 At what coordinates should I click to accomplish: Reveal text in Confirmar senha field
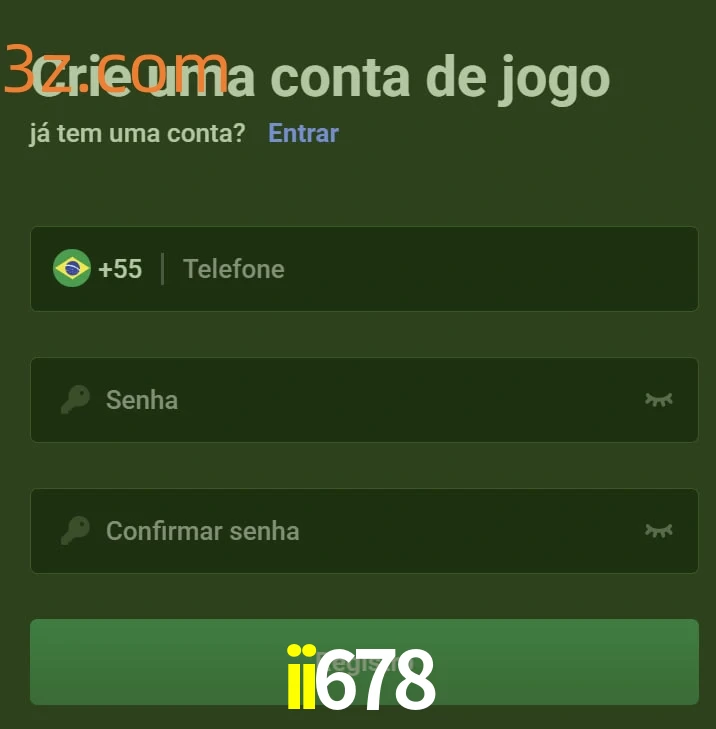coord(658,531)
